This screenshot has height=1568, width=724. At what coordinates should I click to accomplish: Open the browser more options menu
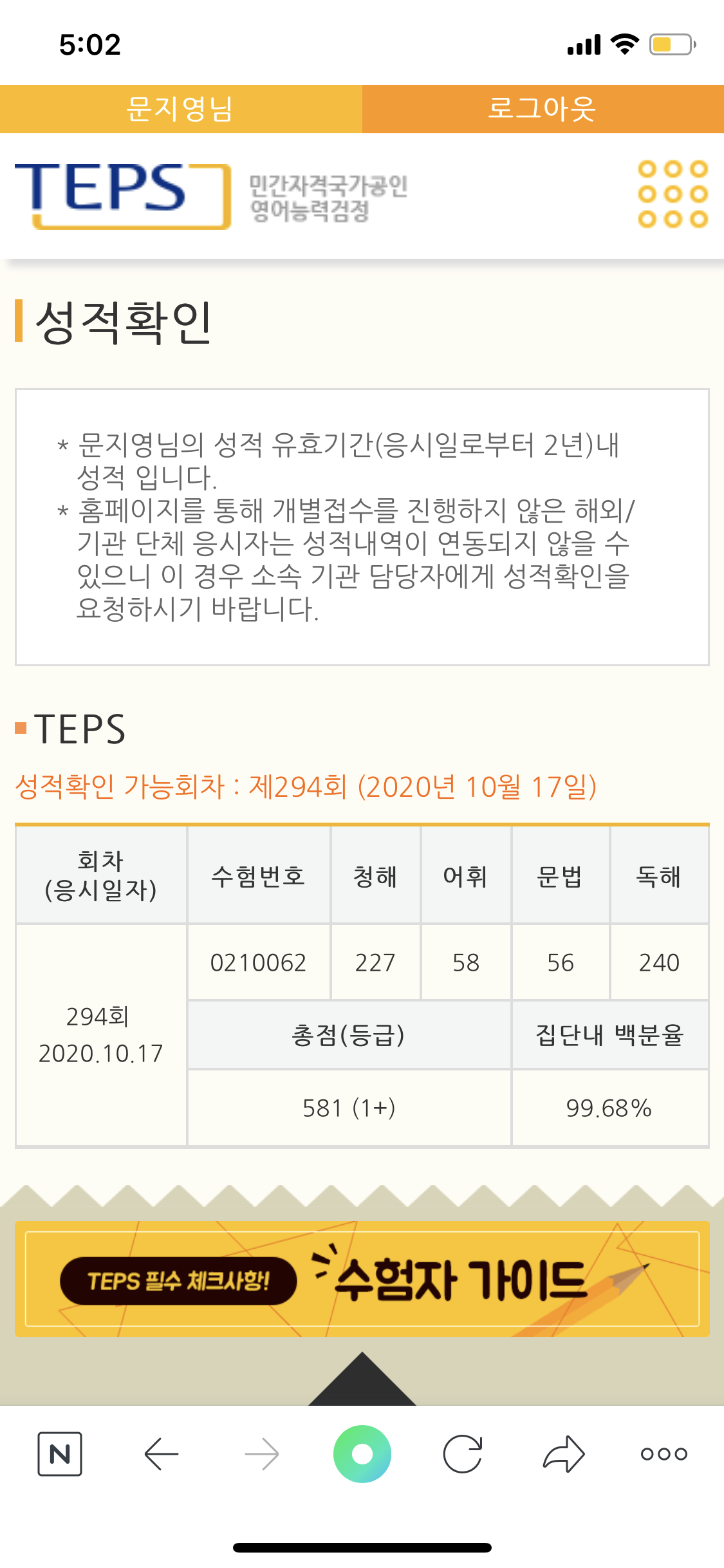(x=664, y=1453)
